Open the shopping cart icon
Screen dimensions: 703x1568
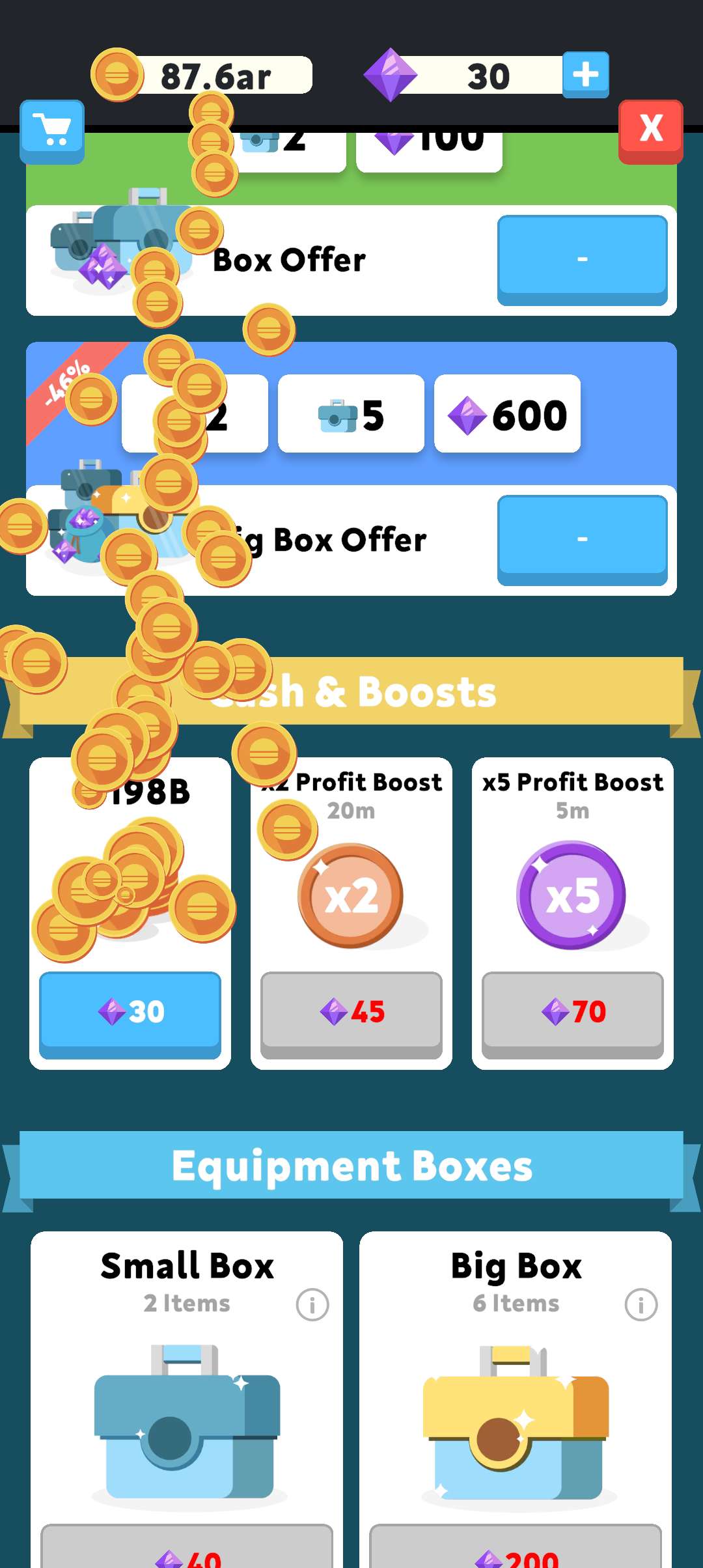52,130
